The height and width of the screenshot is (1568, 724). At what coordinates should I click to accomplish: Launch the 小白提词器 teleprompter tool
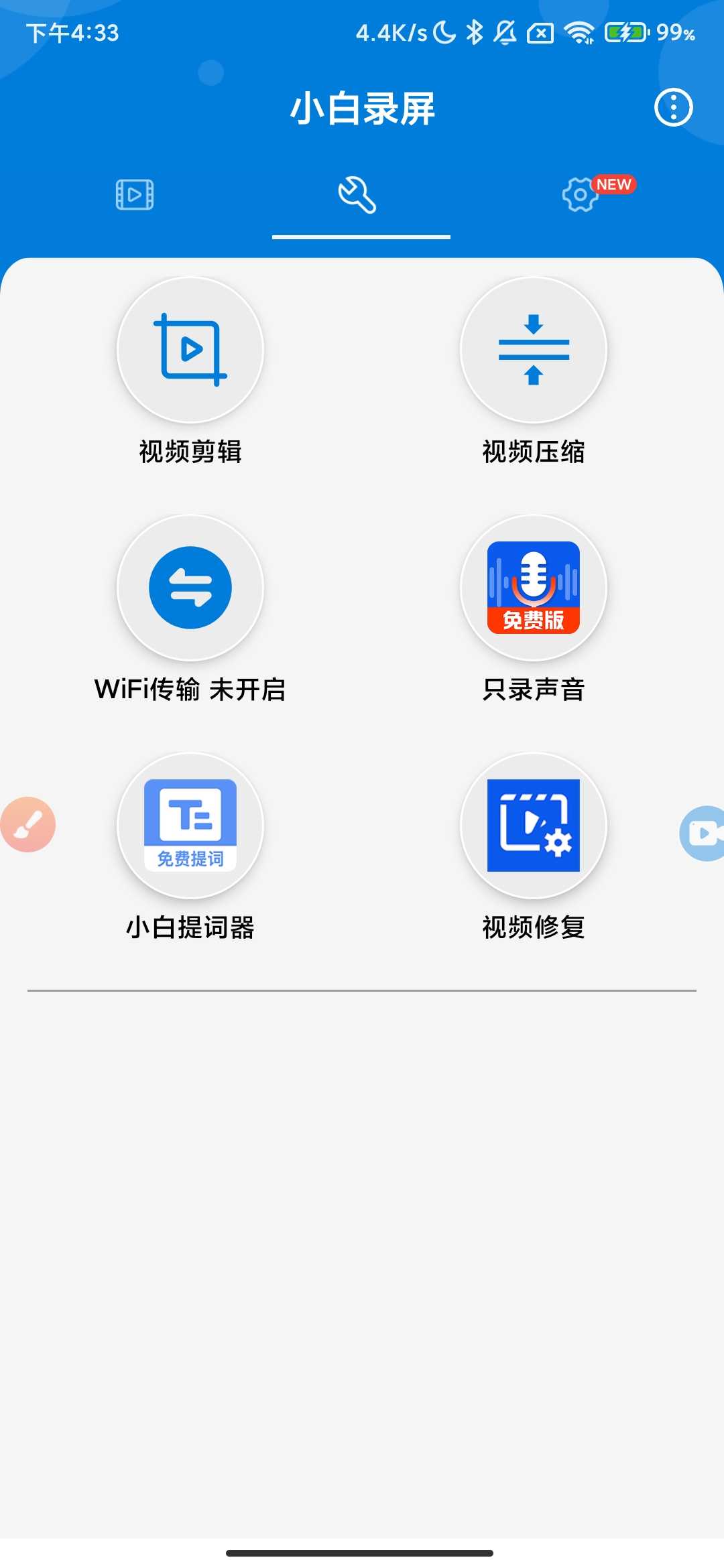[190, 826]
